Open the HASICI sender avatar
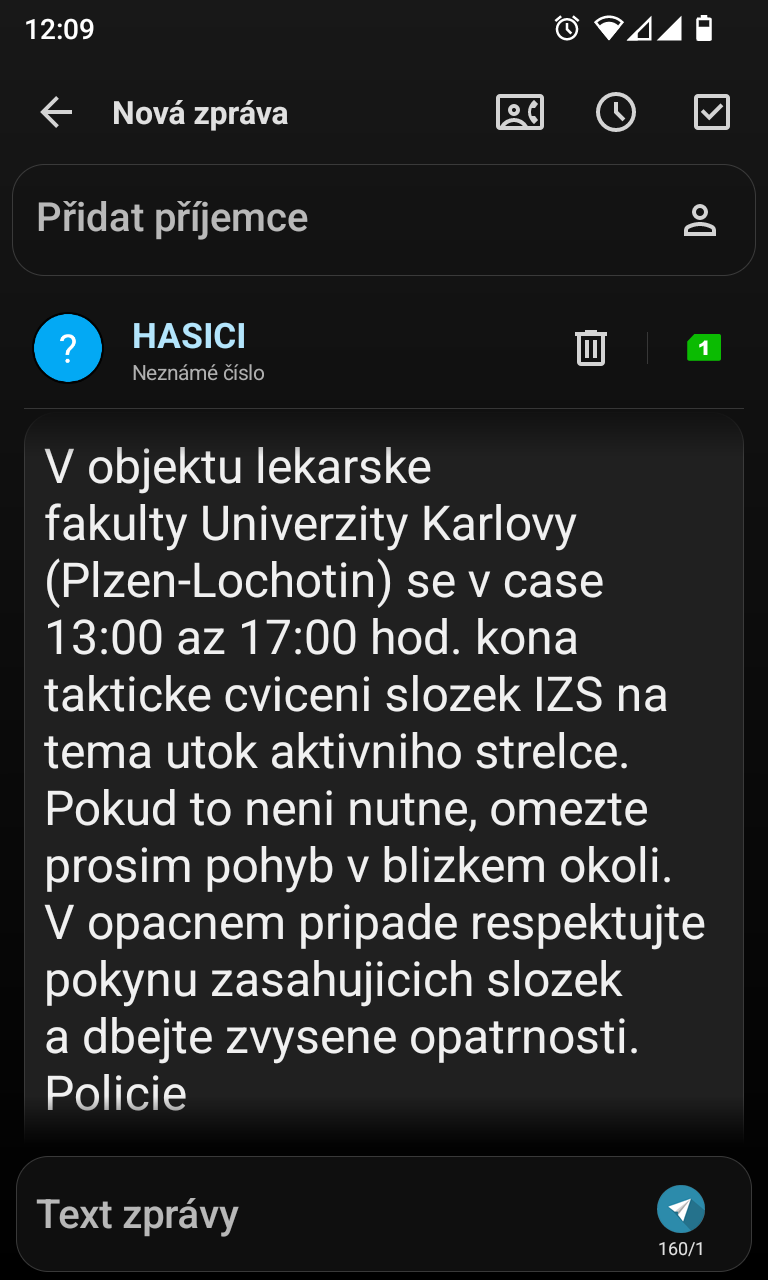The width and height of the screenshot is (768, 1280). (x=68, y=348)
